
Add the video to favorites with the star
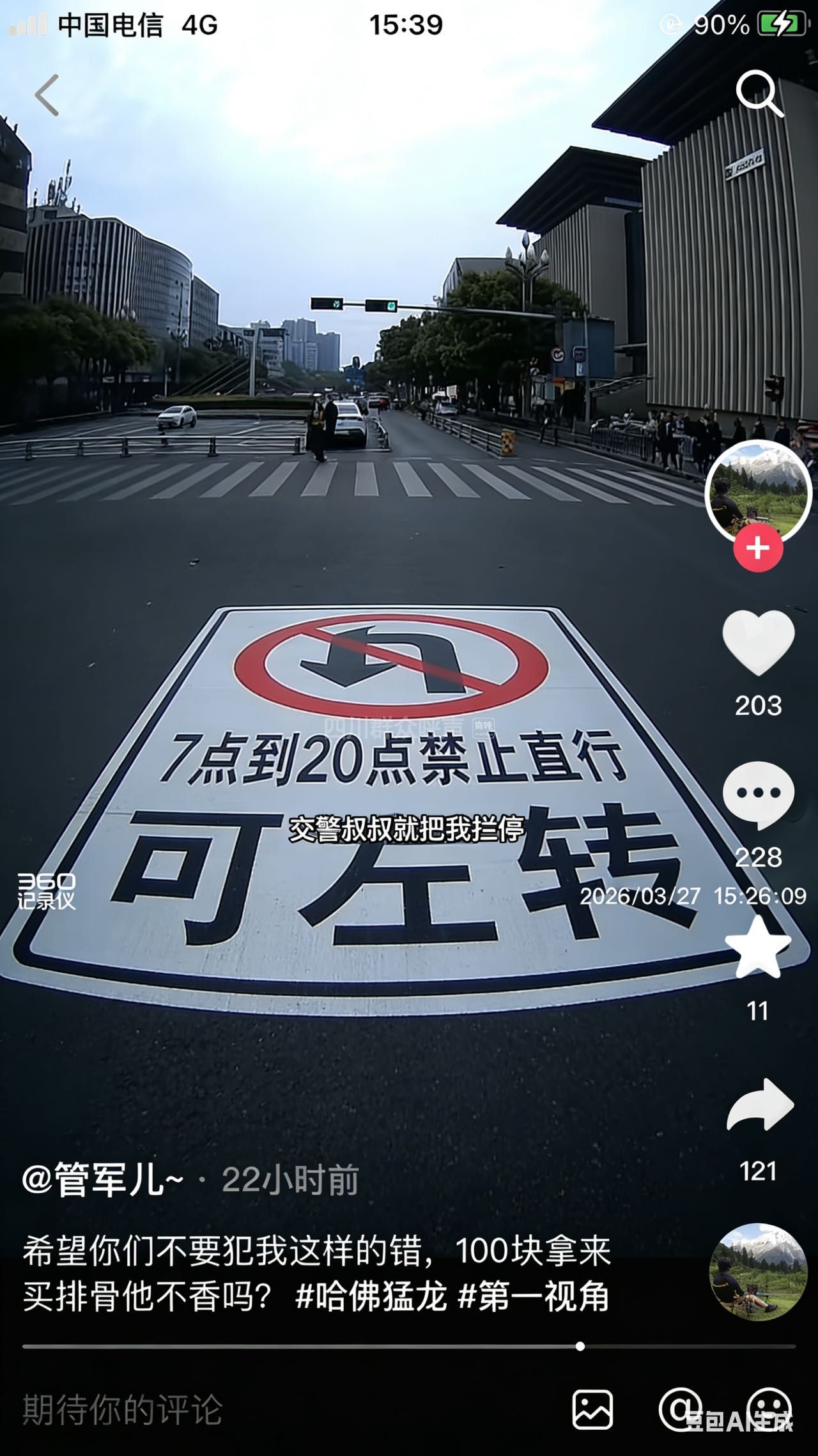click(x=758, y=949)
